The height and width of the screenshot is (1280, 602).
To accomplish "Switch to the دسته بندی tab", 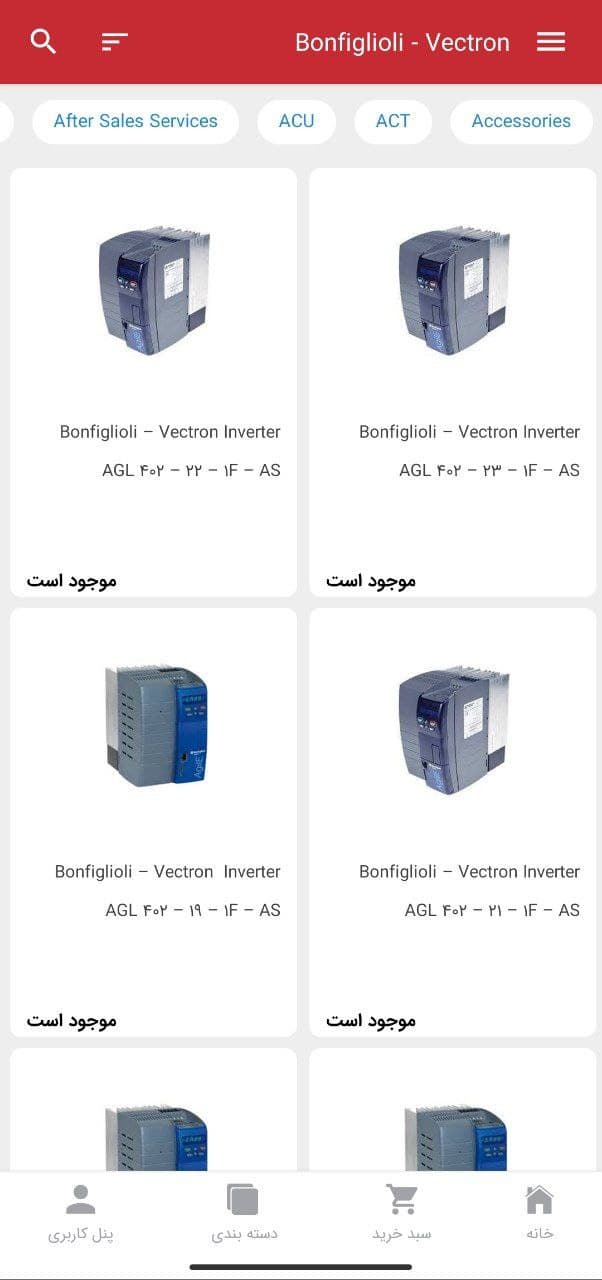I will coord(244,1213).
